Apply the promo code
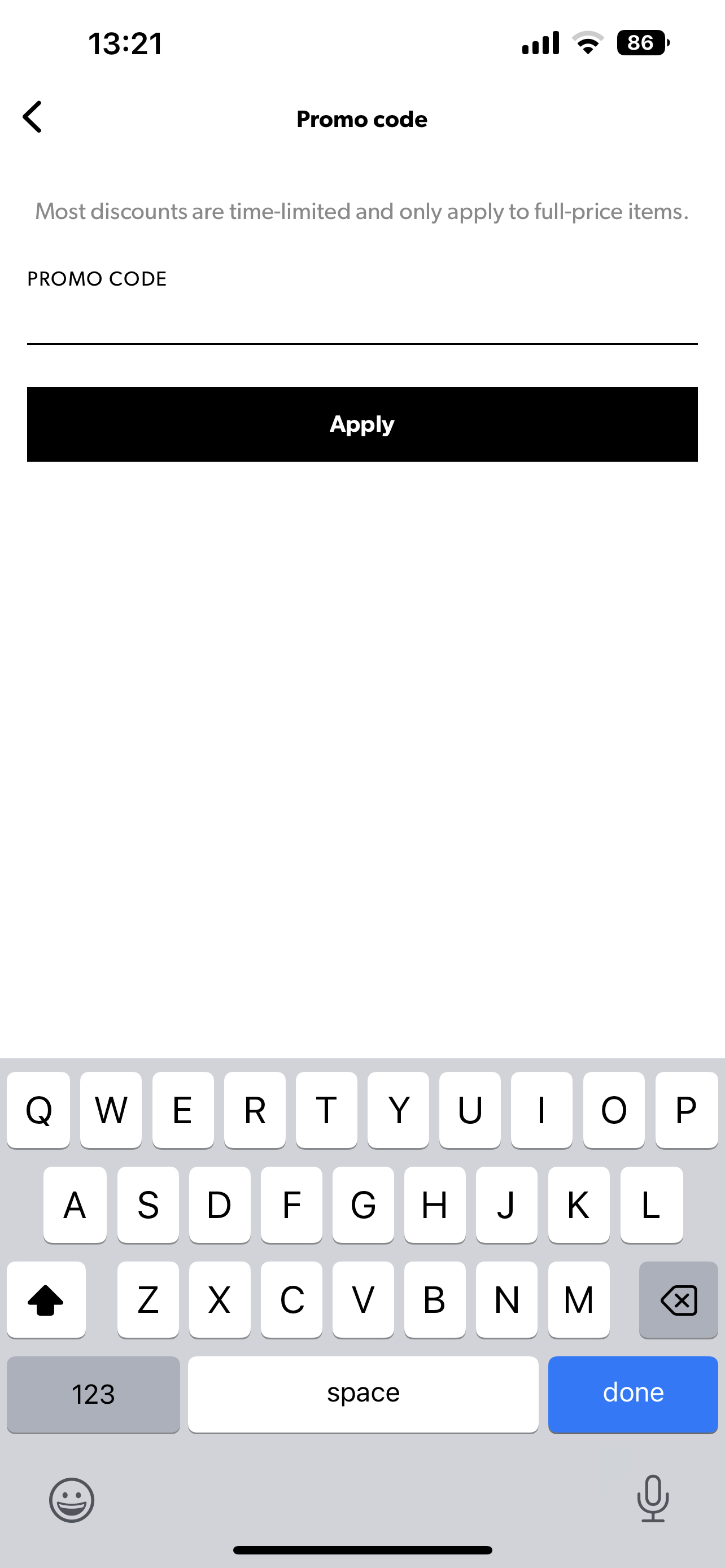The height and width of the screenshot is (1568, 725). click(361, 424)
